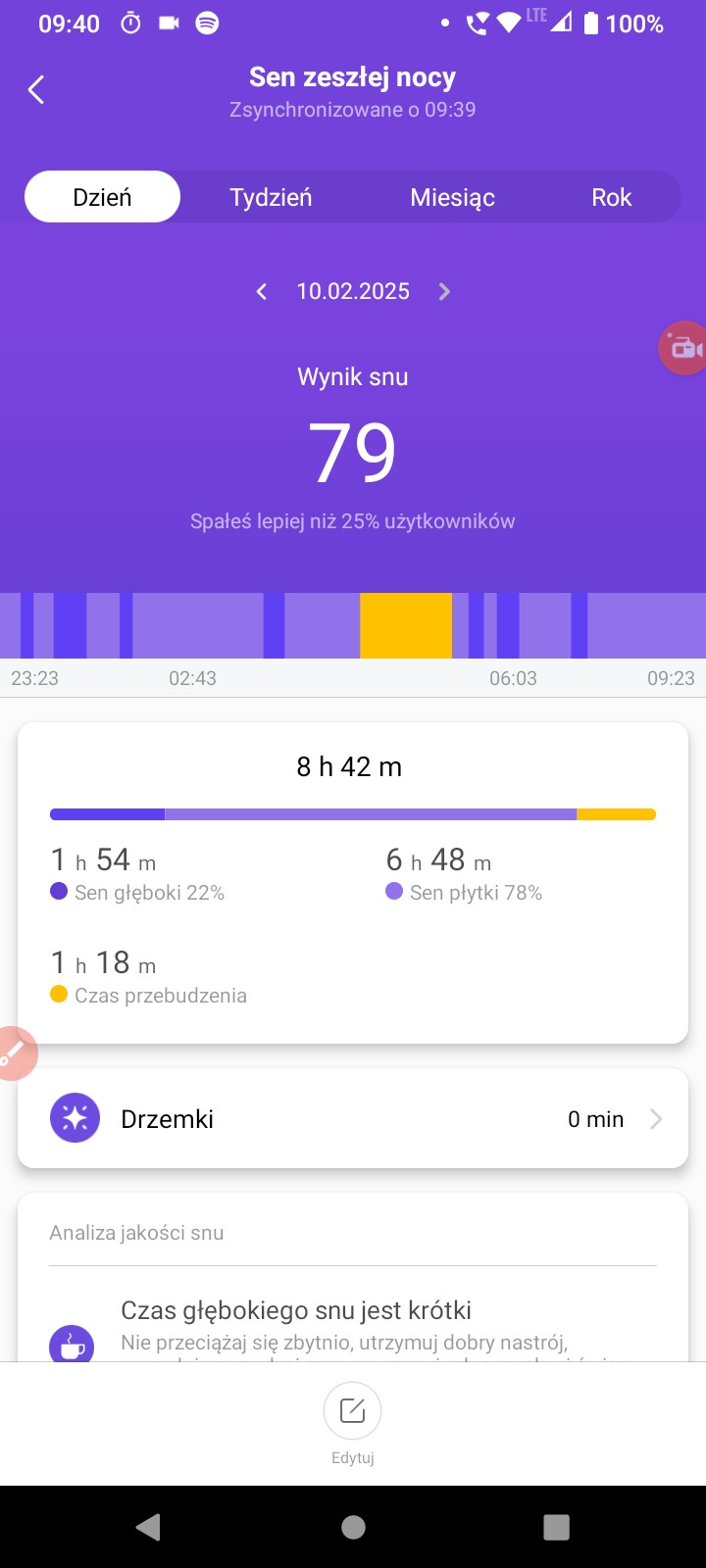Tap the system home button

pos(353,1527)
